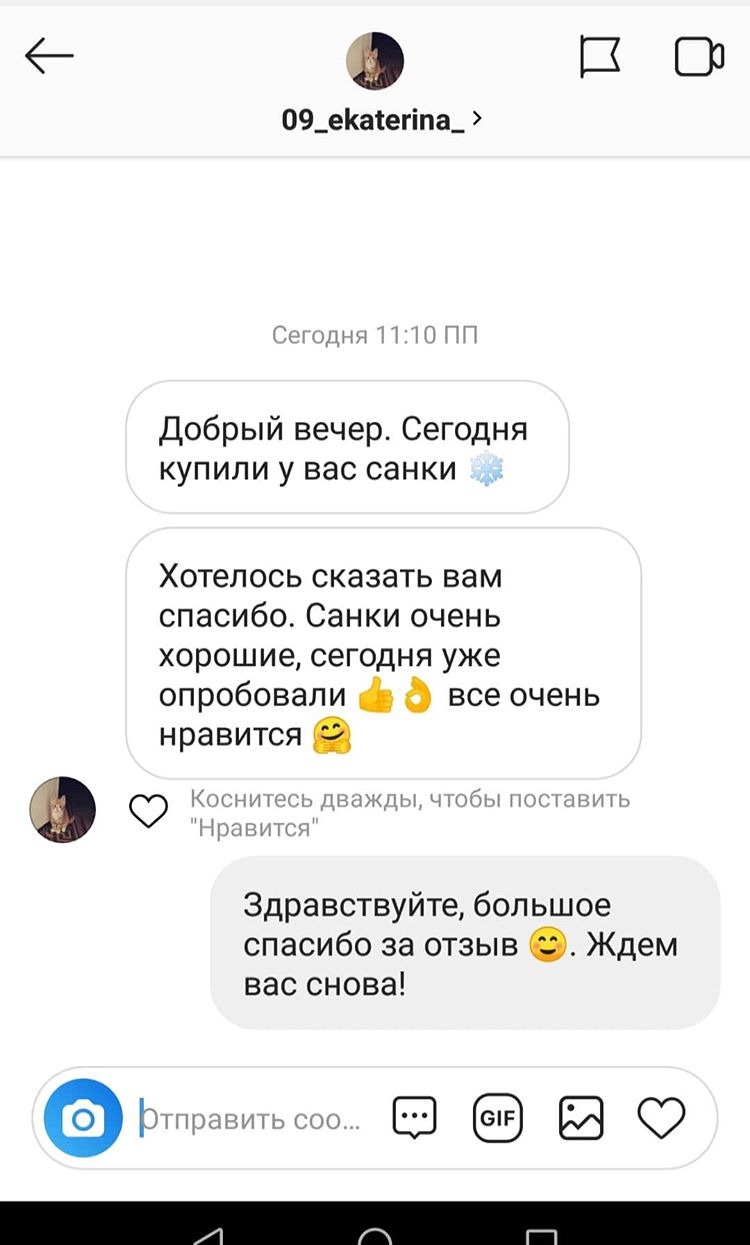Start a video call
The height and width of the screenshot is (1245, 750).
coord(699,57)
